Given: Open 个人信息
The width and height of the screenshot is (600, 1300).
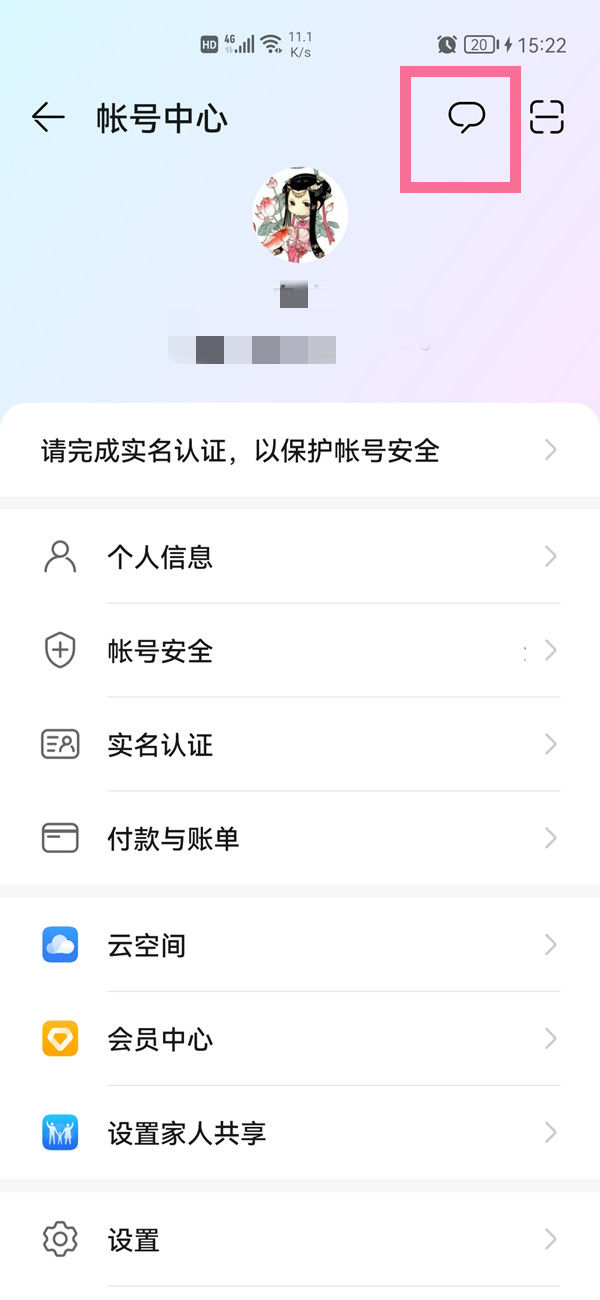Looking at the screenshot, I should pos(299,557).
